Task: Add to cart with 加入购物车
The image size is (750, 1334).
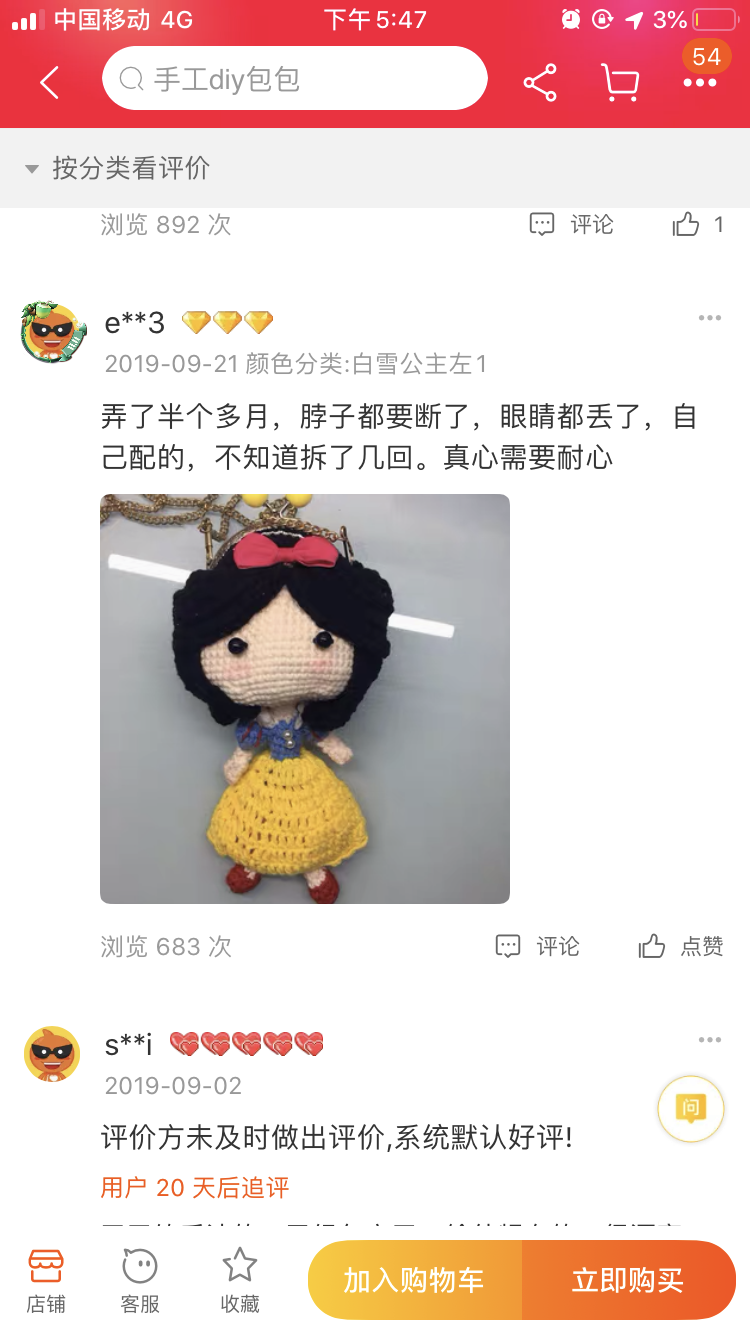Action: click(414, 1280)
